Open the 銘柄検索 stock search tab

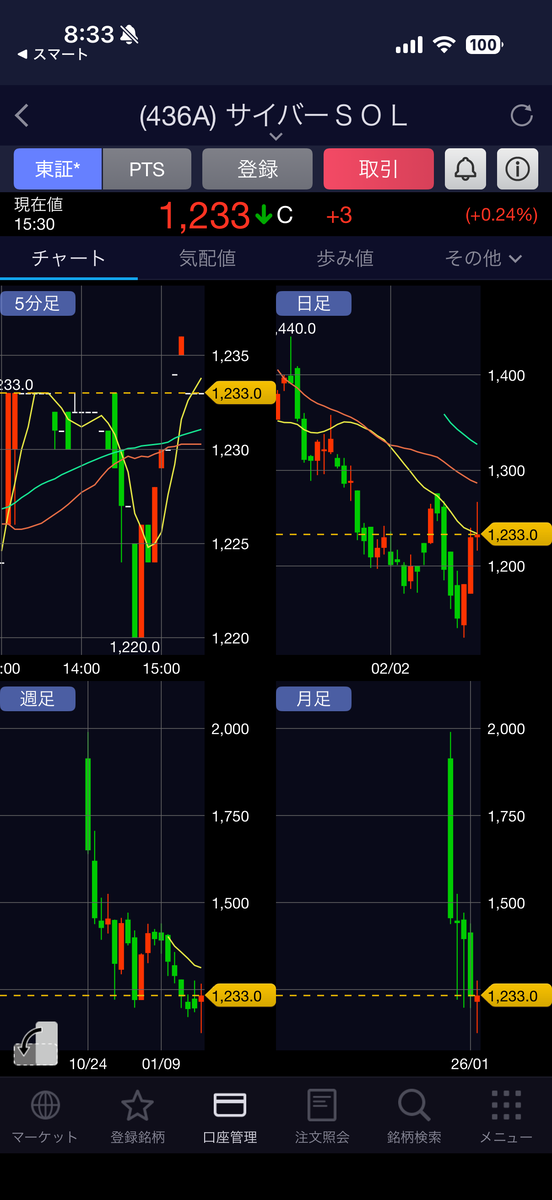pos(414,1116)
